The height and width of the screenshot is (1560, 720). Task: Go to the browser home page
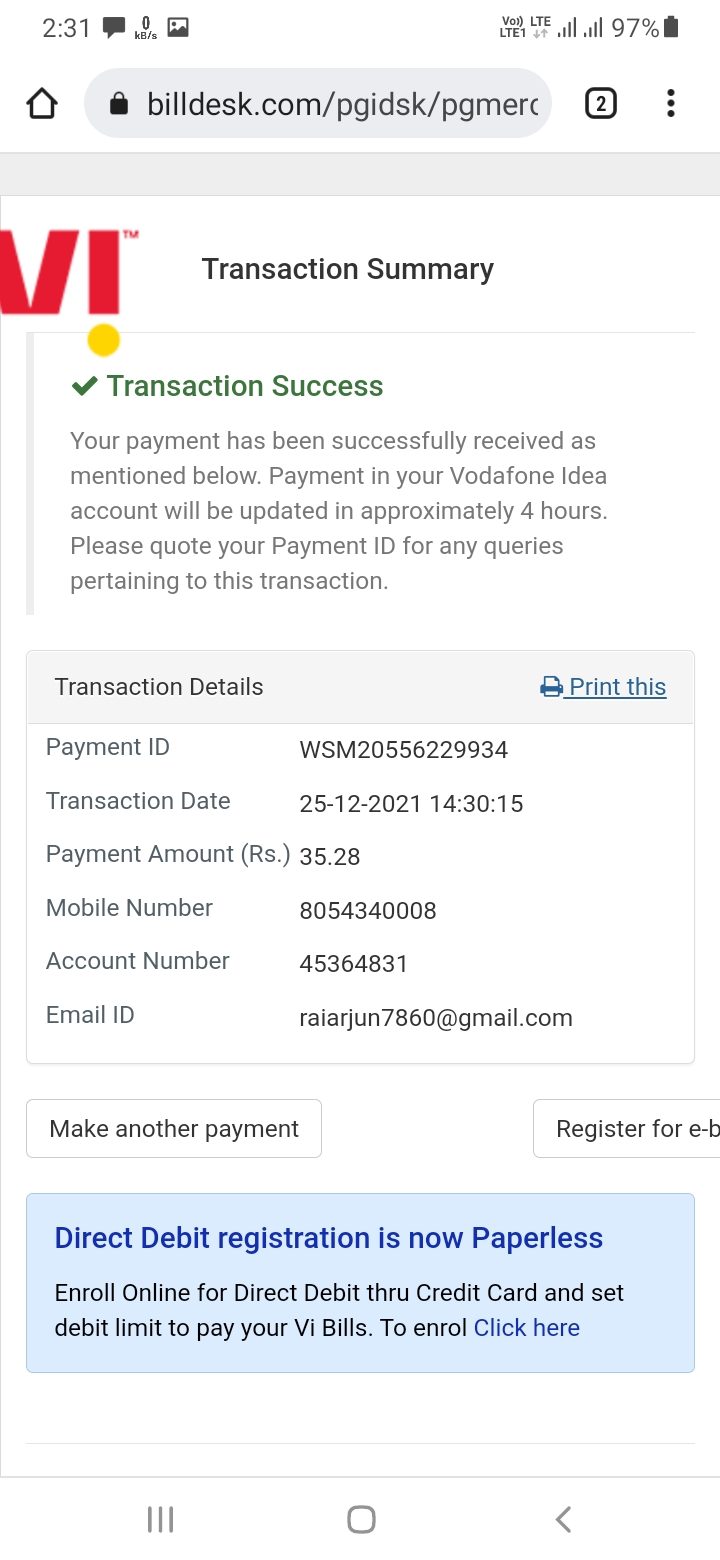point(42,104)
